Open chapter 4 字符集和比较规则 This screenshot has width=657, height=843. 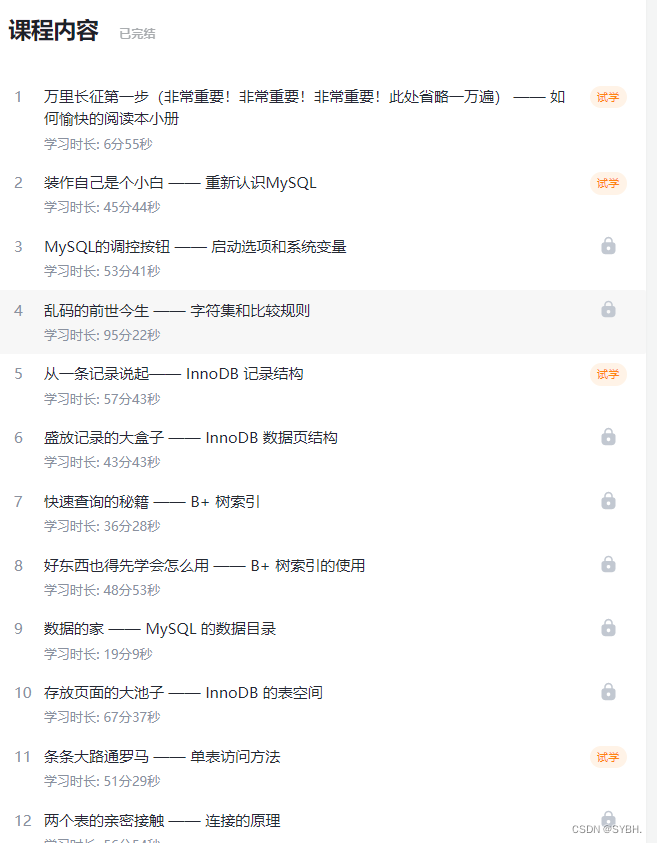[x=177, y=310]
